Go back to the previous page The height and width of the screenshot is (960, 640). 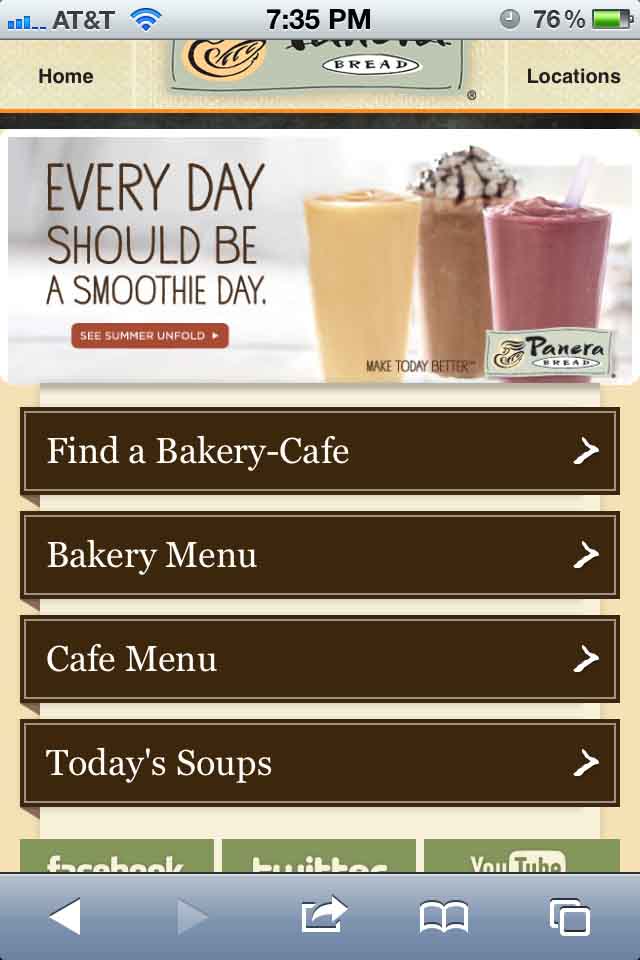click(65, 916)
